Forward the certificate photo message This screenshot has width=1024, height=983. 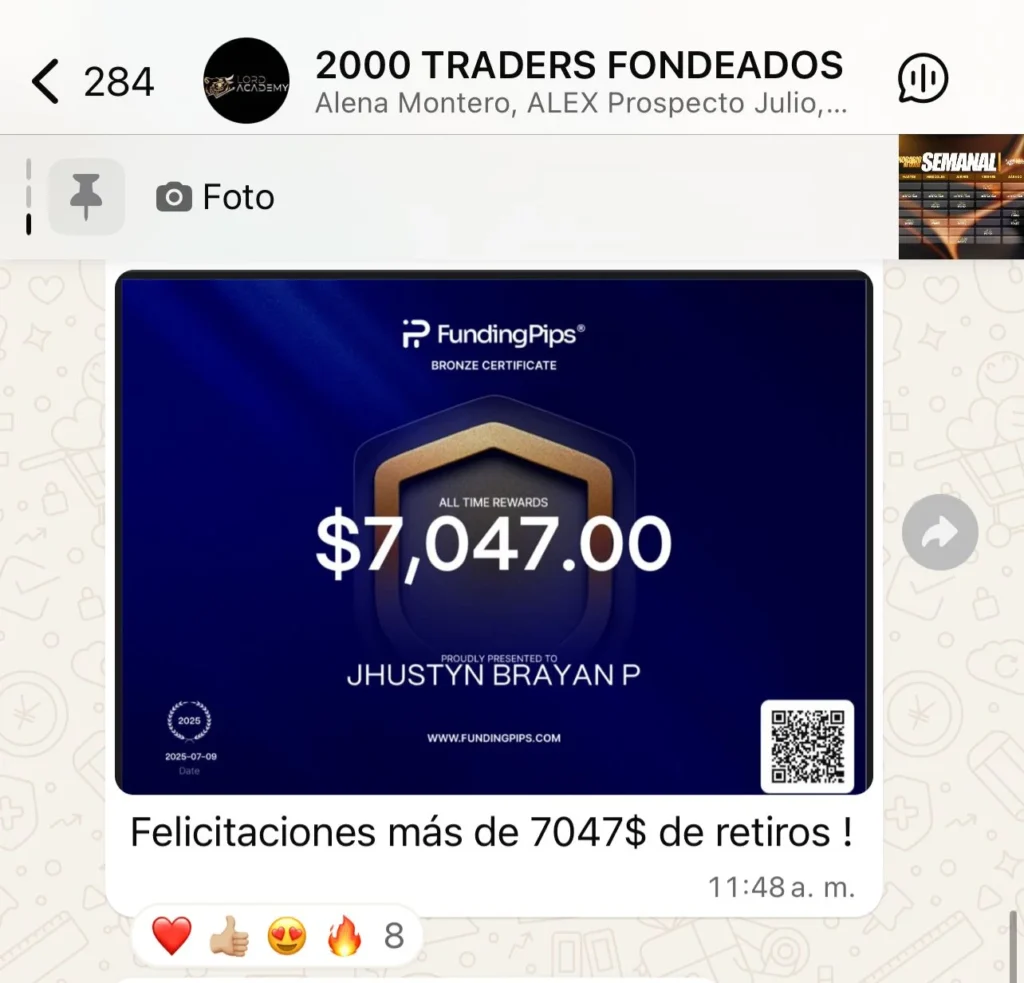[939, 533]
